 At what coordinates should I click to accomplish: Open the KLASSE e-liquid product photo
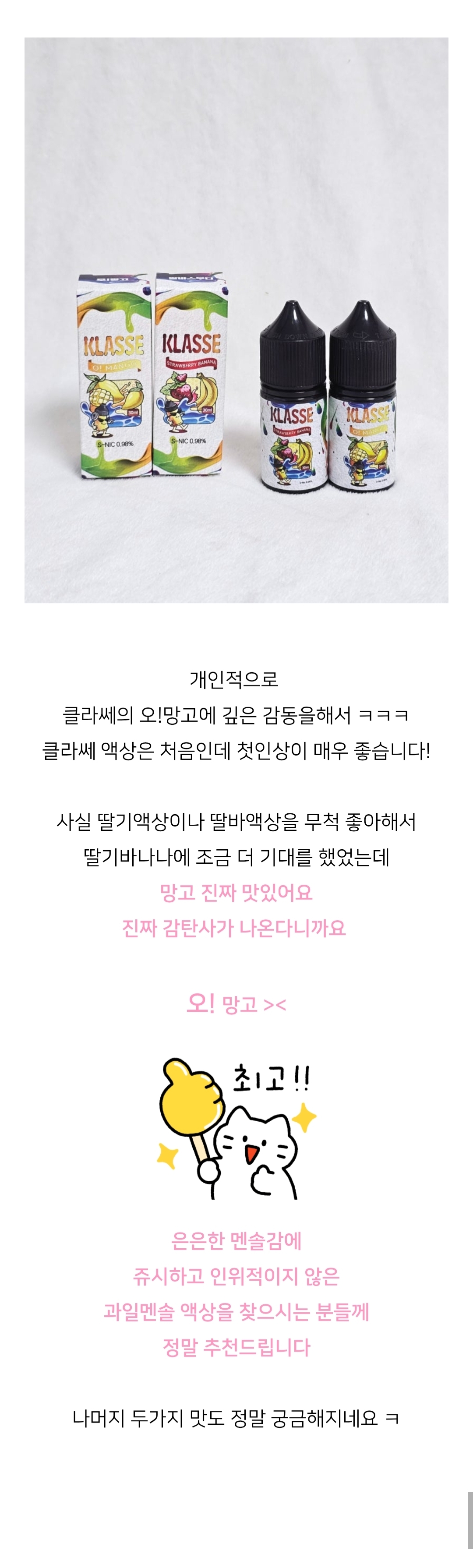[x=236, y=320]
